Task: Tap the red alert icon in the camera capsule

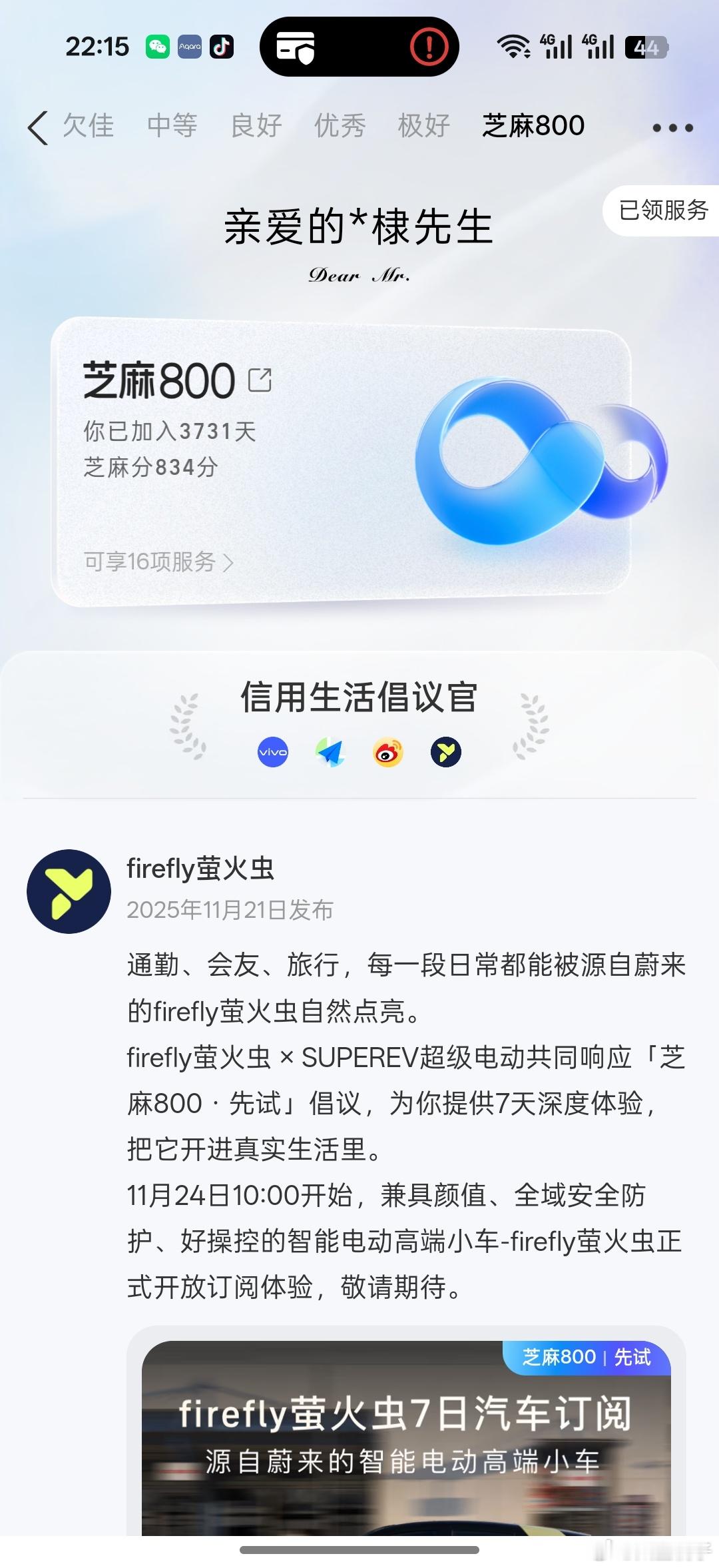Action: [x=429, y=47]
